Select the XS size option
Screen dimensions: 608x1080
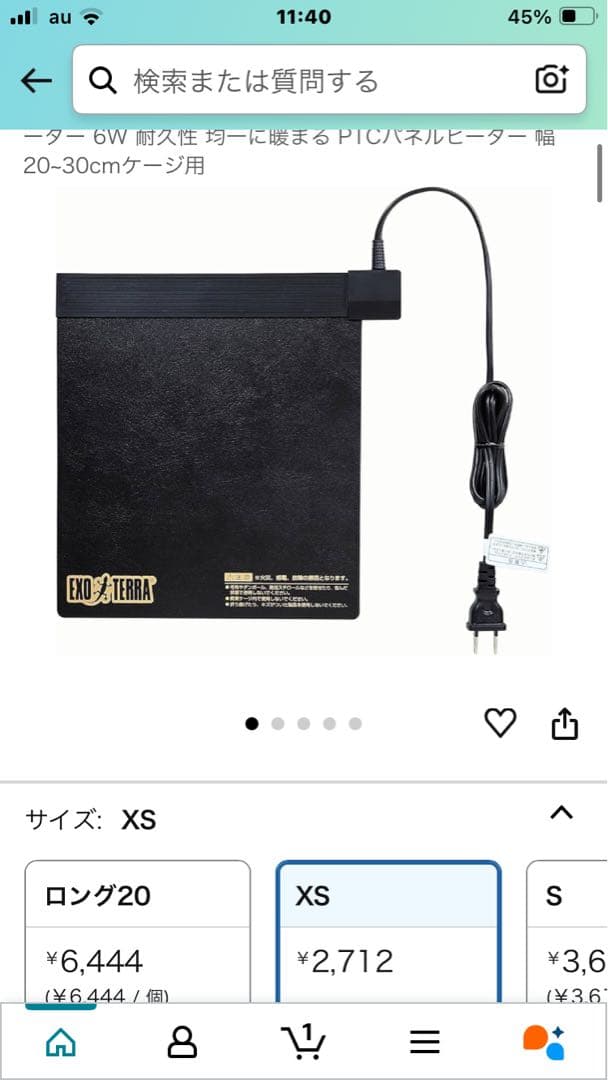click(x=388, y=930)
